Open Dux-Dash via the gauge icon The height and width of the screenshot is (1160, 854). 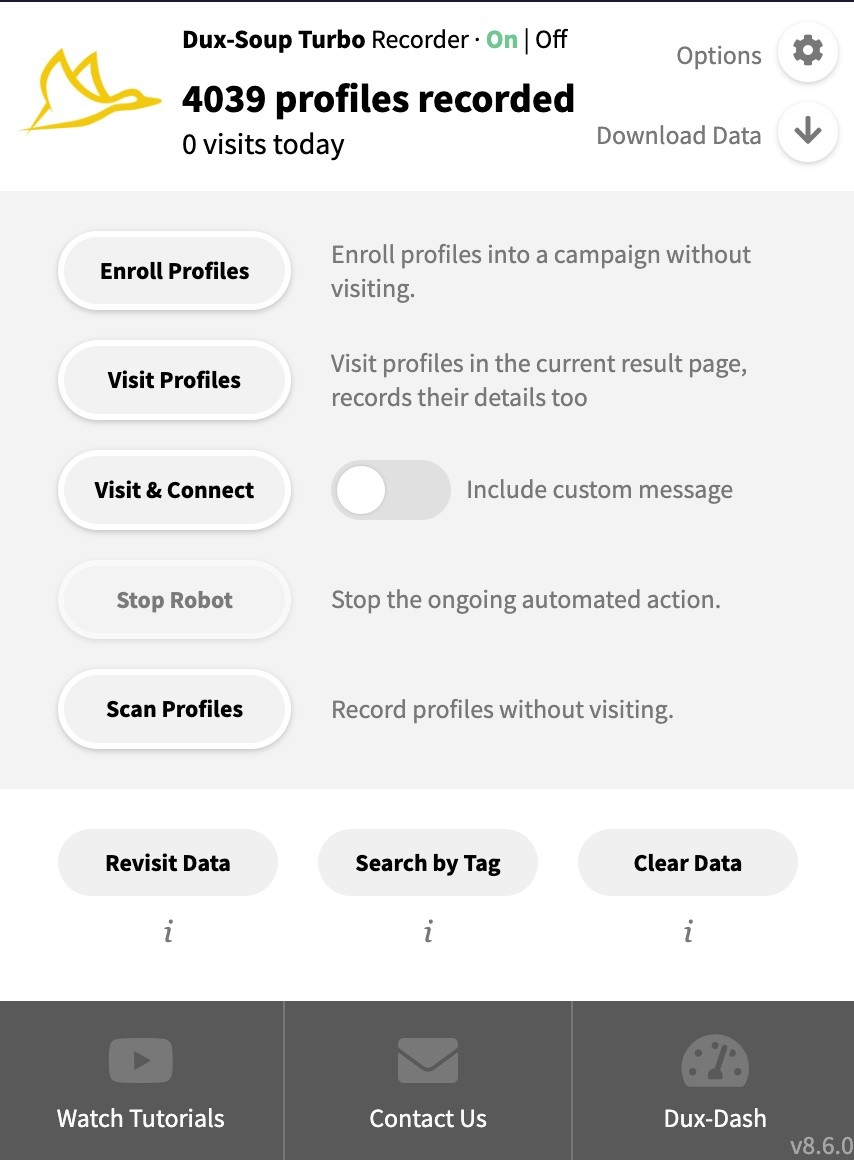[714, 1061]
